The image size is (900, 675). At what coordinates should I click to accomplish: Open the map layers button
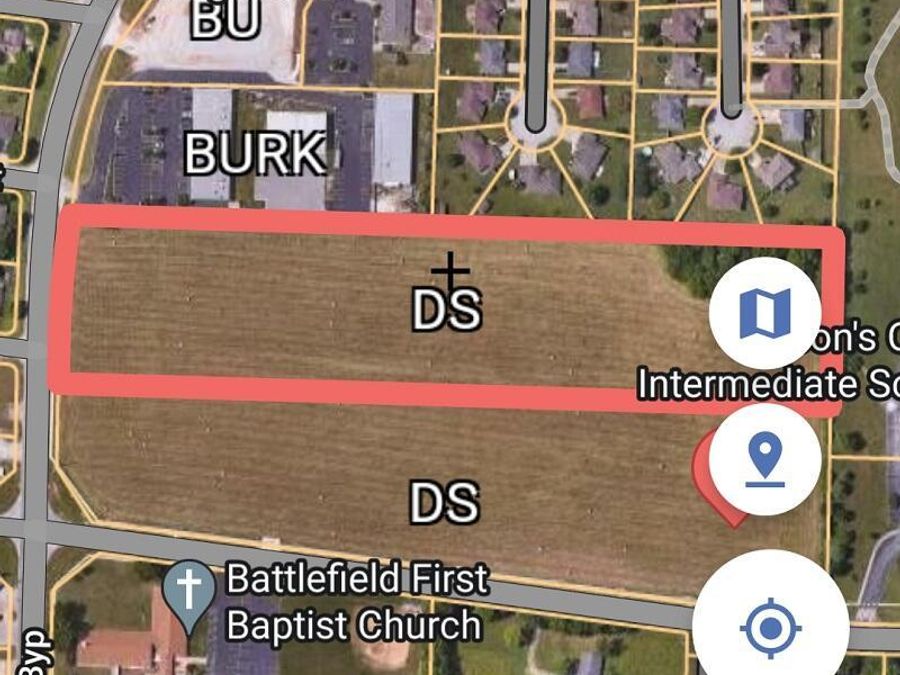765,313
